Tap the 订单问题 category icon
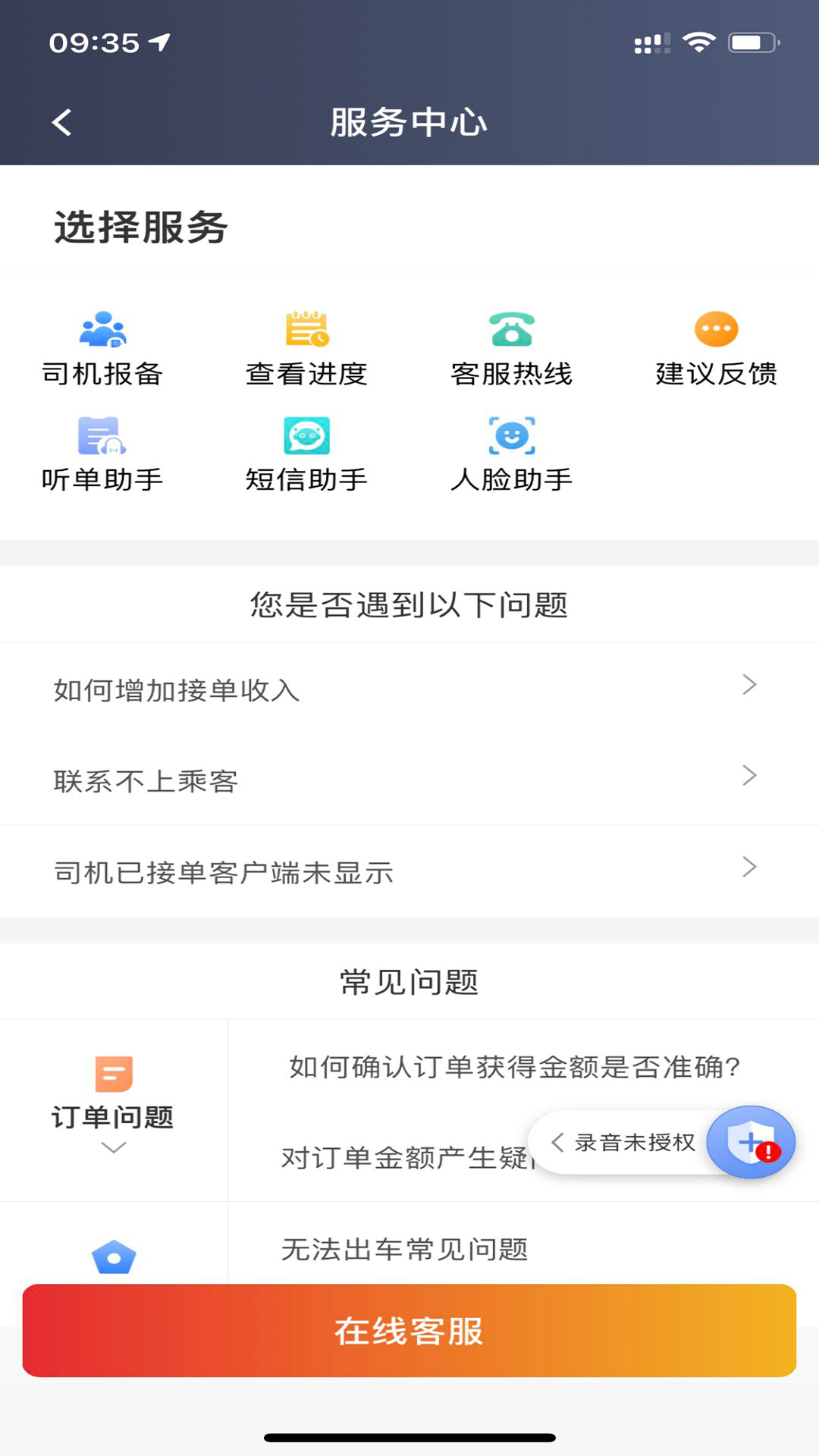Screen dimensions: 819x1456 point(113,1072)
